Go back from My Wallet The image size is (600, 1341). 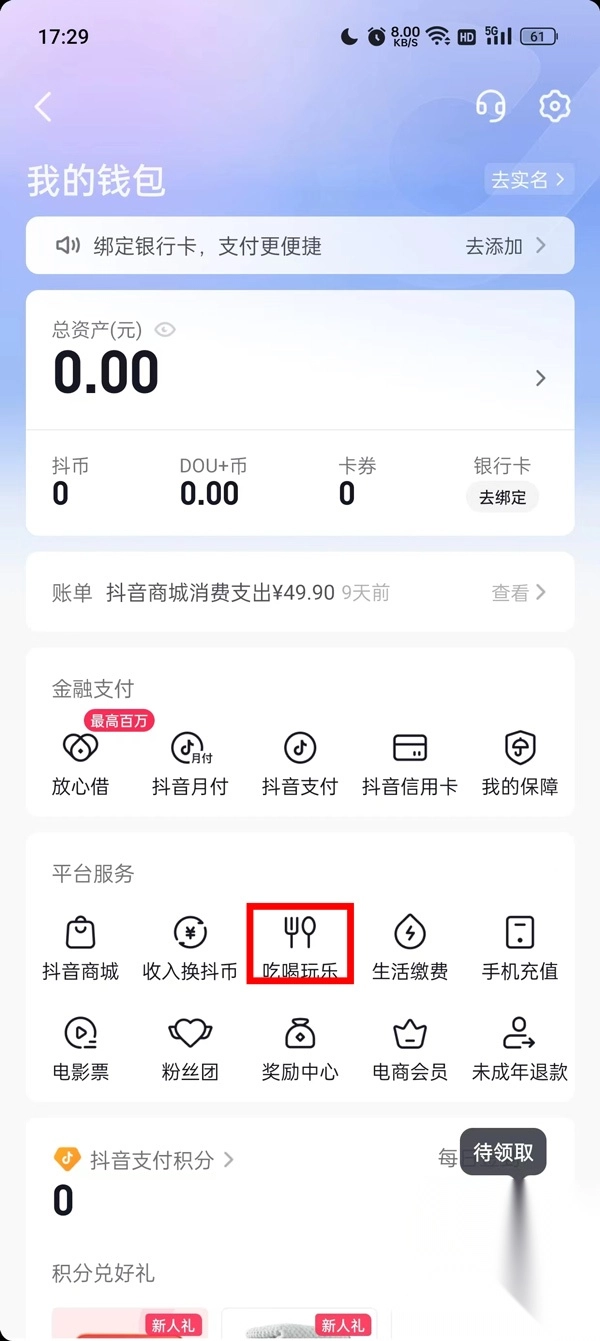pyautogui.click(x=43, y=107)
